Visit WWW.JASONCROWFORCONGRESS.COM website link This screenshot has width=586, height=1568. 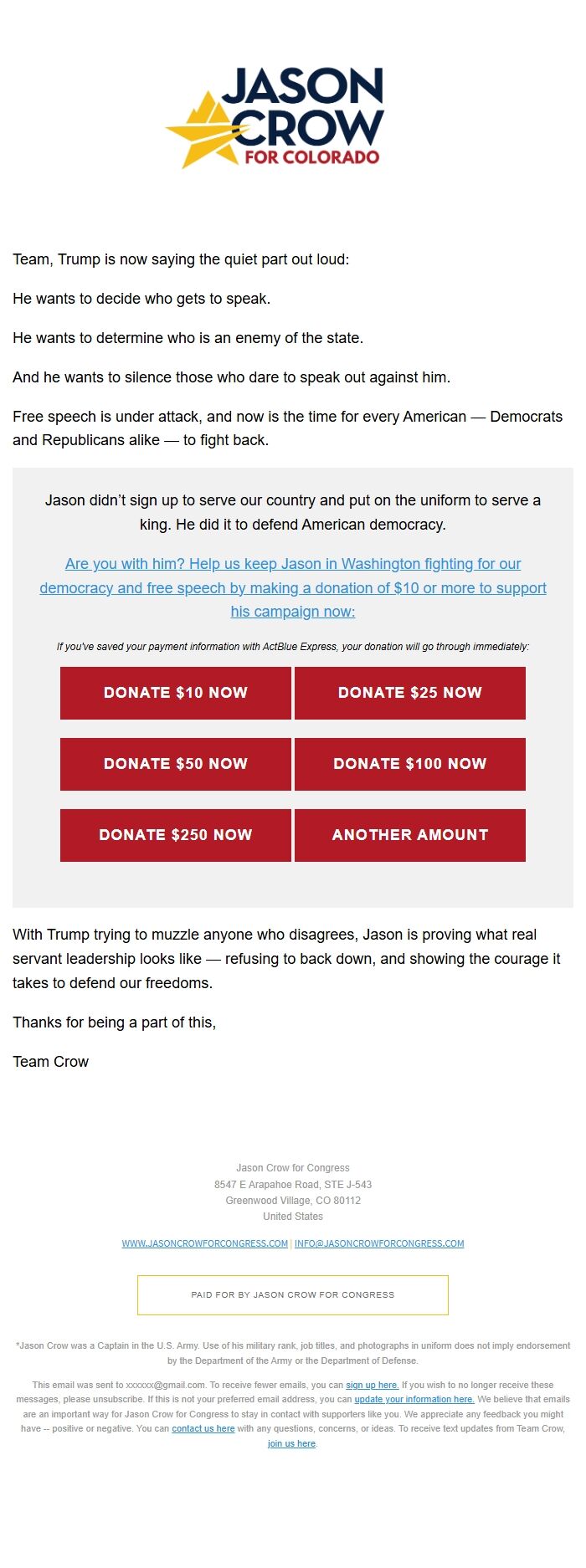click(205, 1243)
